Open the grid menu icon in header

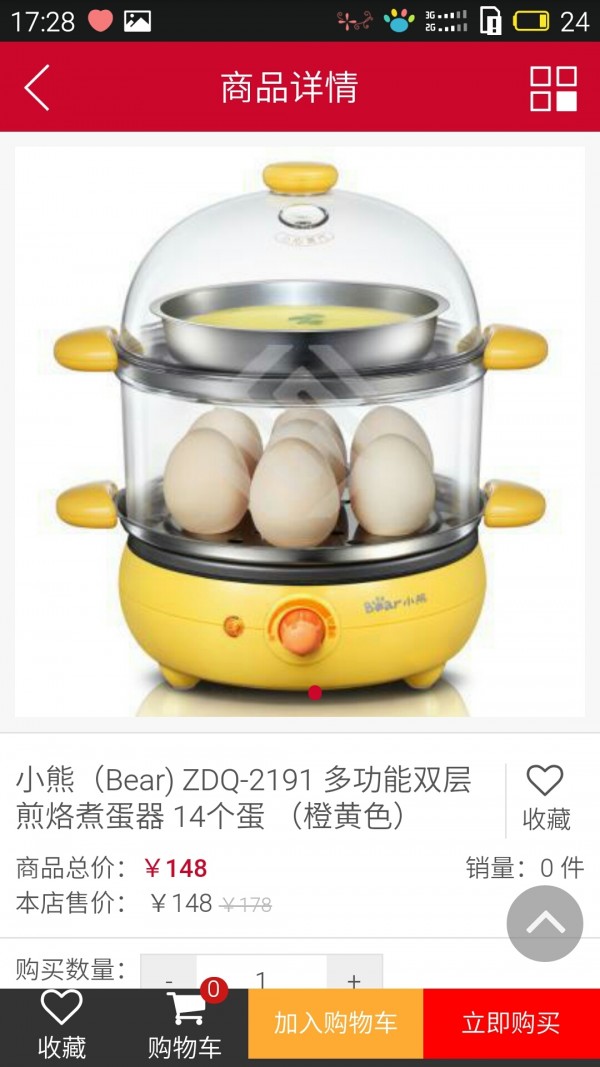(x=553, y=88)
